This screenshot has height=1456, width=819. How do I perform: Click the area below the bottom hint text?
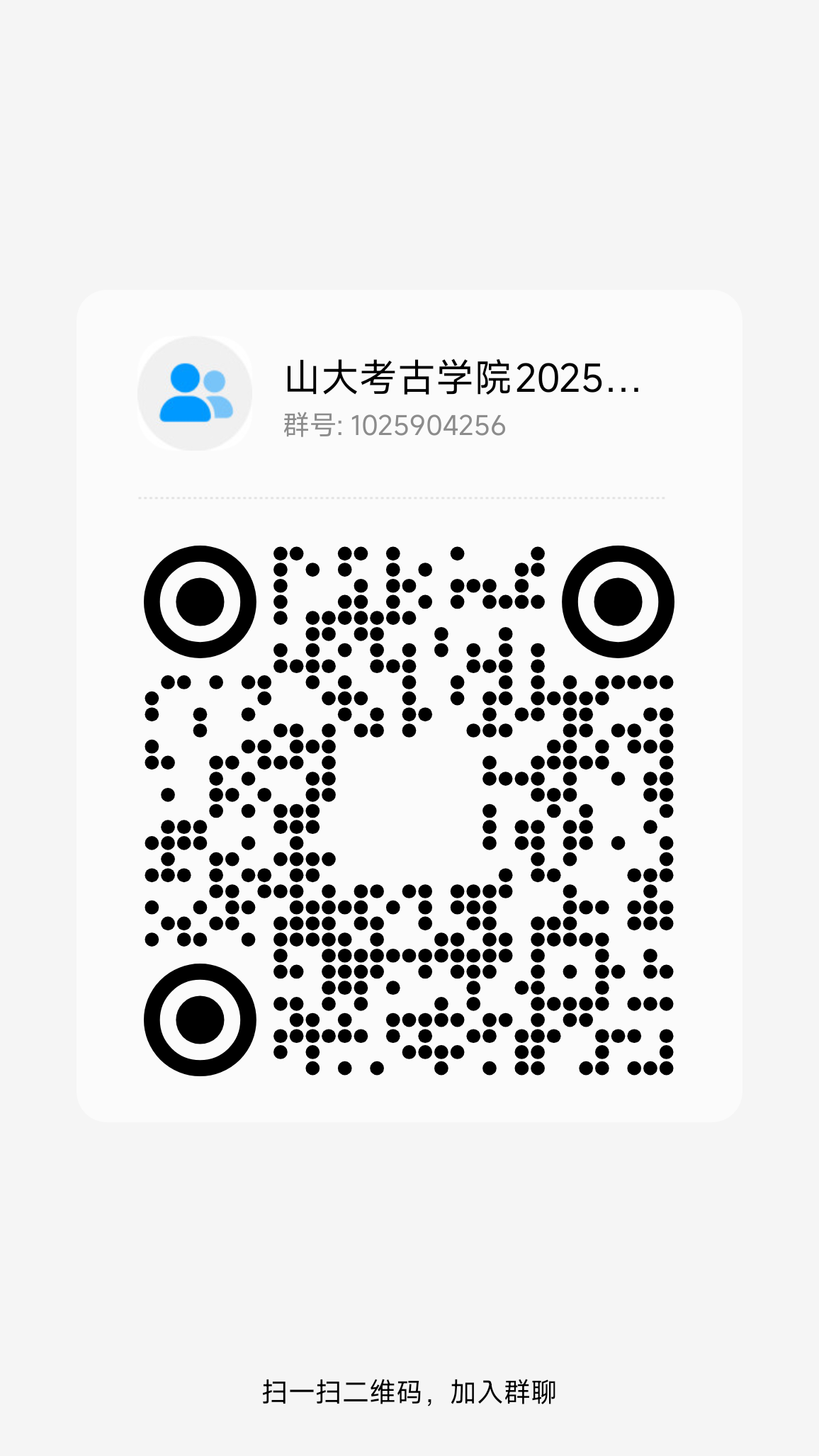(409, 1431)
